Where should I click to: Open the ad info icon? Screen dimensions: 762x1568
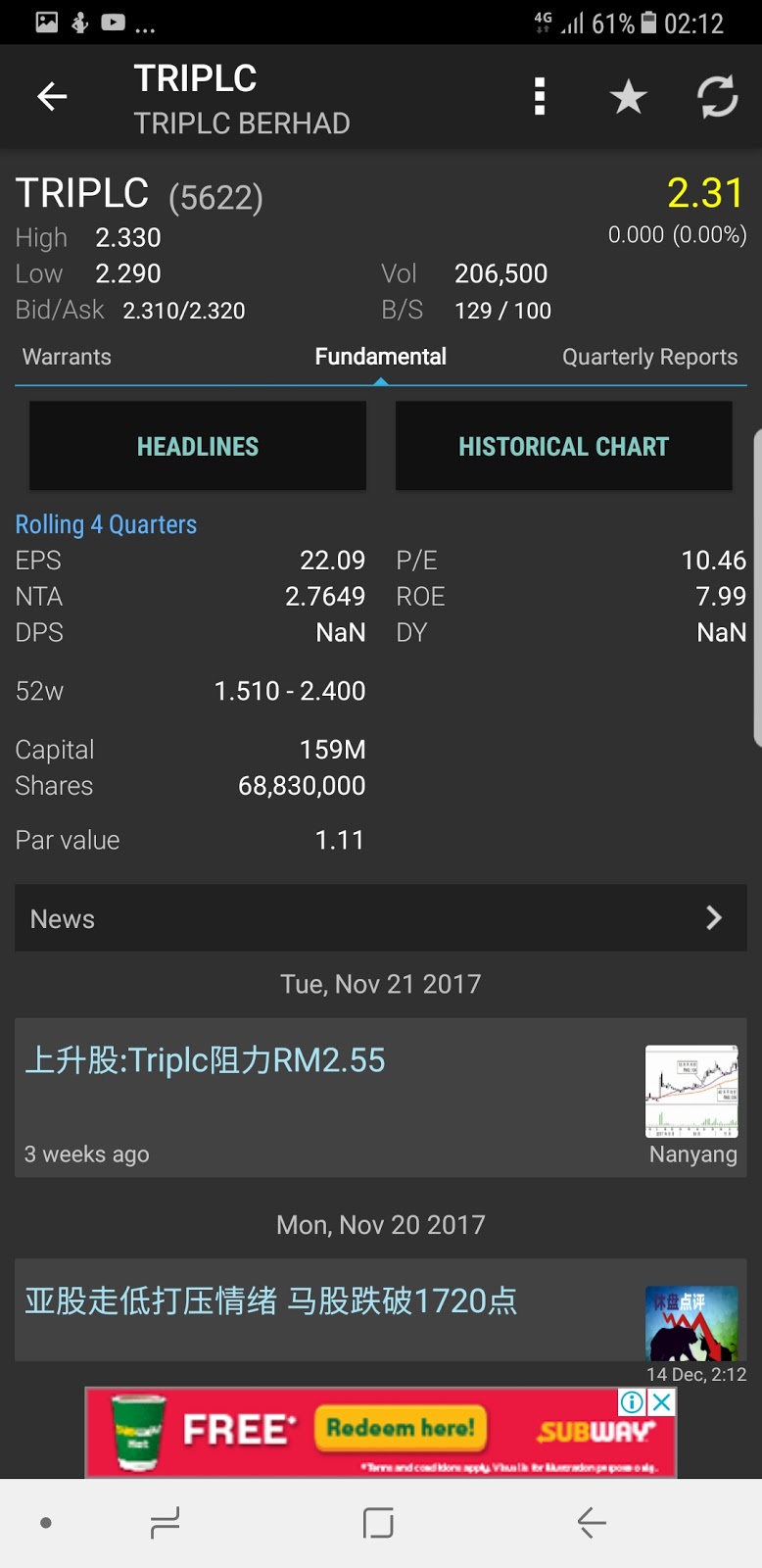click(x=633, y=1401)
